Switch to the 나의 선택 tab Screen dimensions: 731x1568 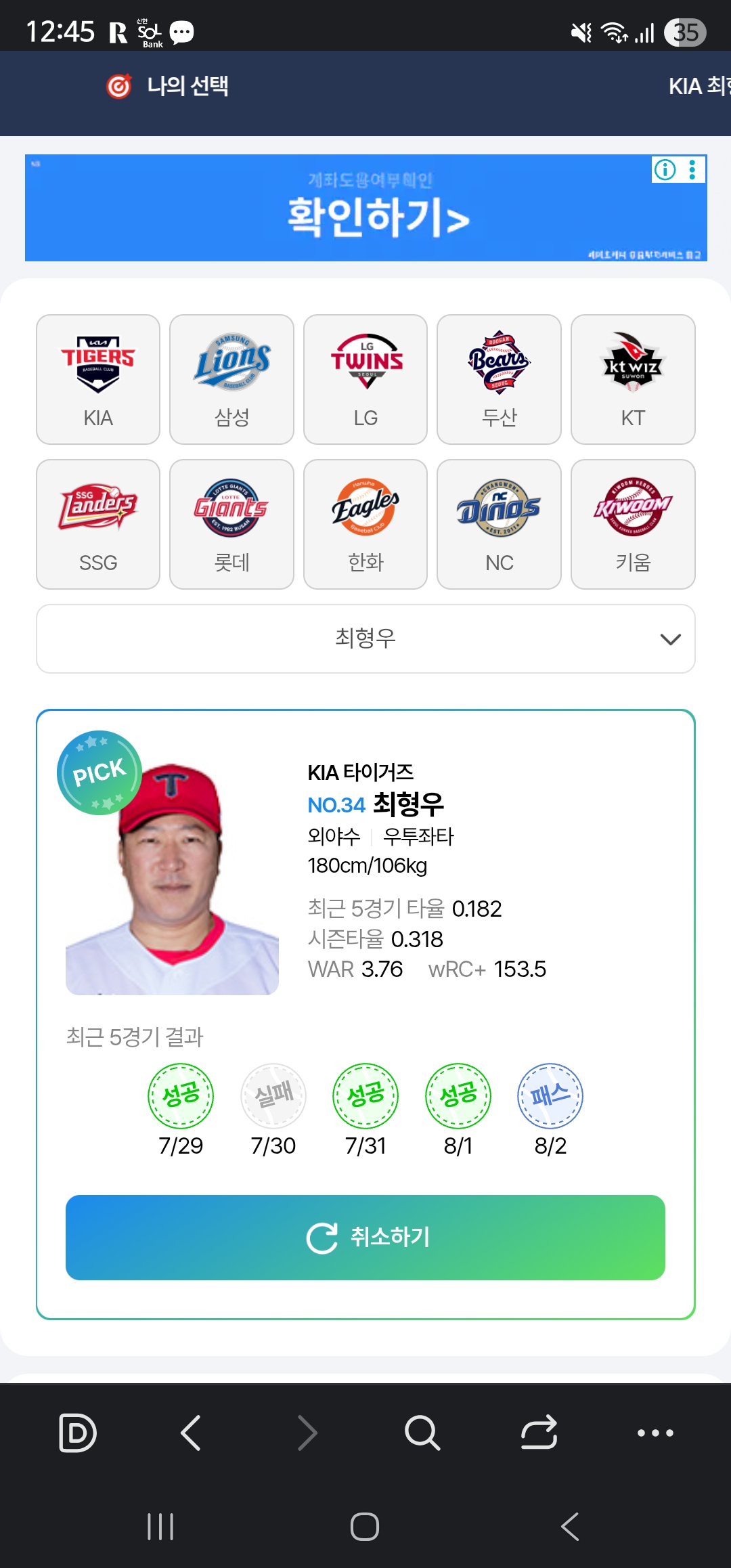click(168, 87)
